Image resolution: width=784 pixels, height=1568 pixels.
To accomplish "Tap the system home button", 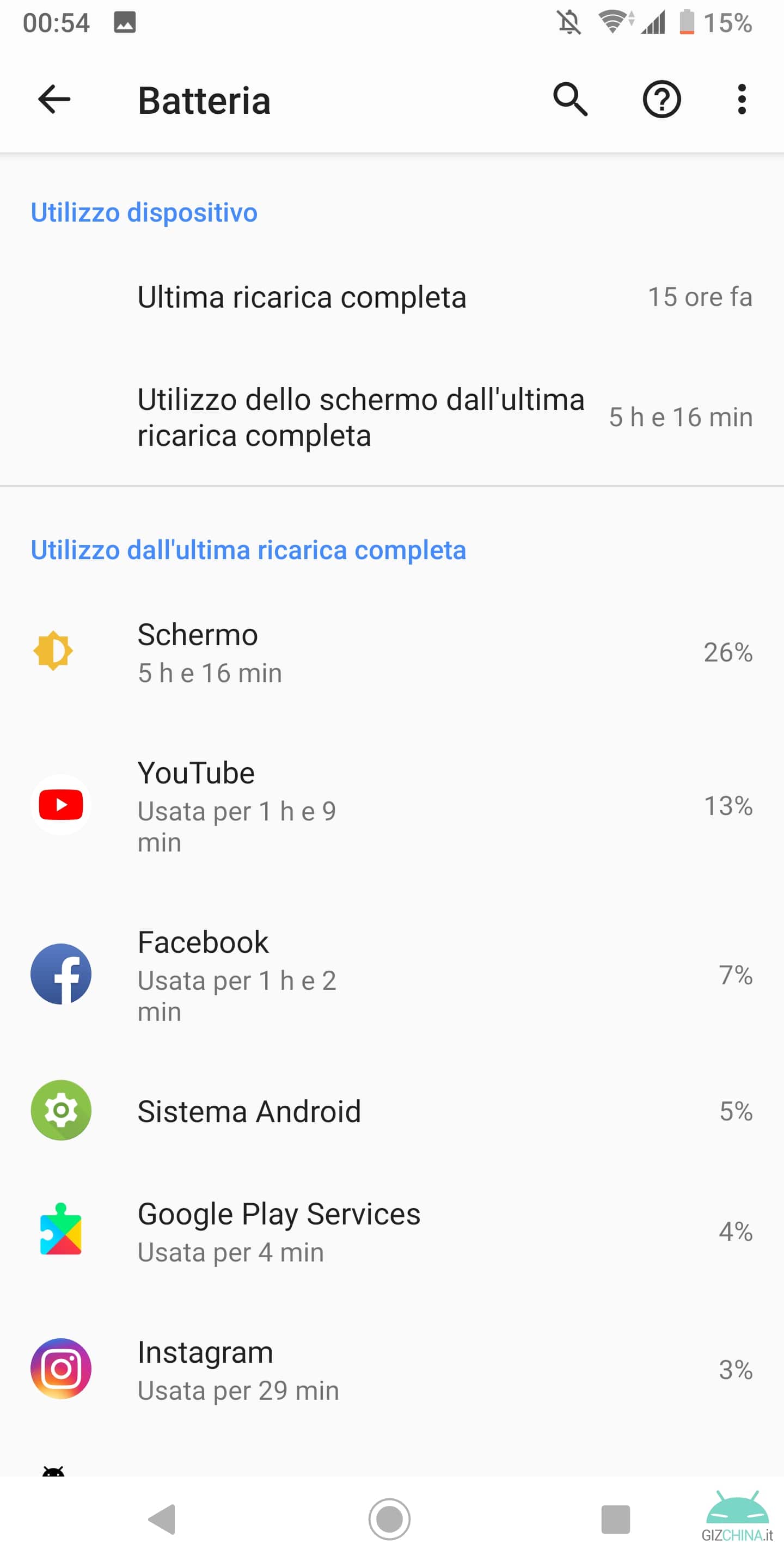I will pyautogui.click(x=390, y=1518).
